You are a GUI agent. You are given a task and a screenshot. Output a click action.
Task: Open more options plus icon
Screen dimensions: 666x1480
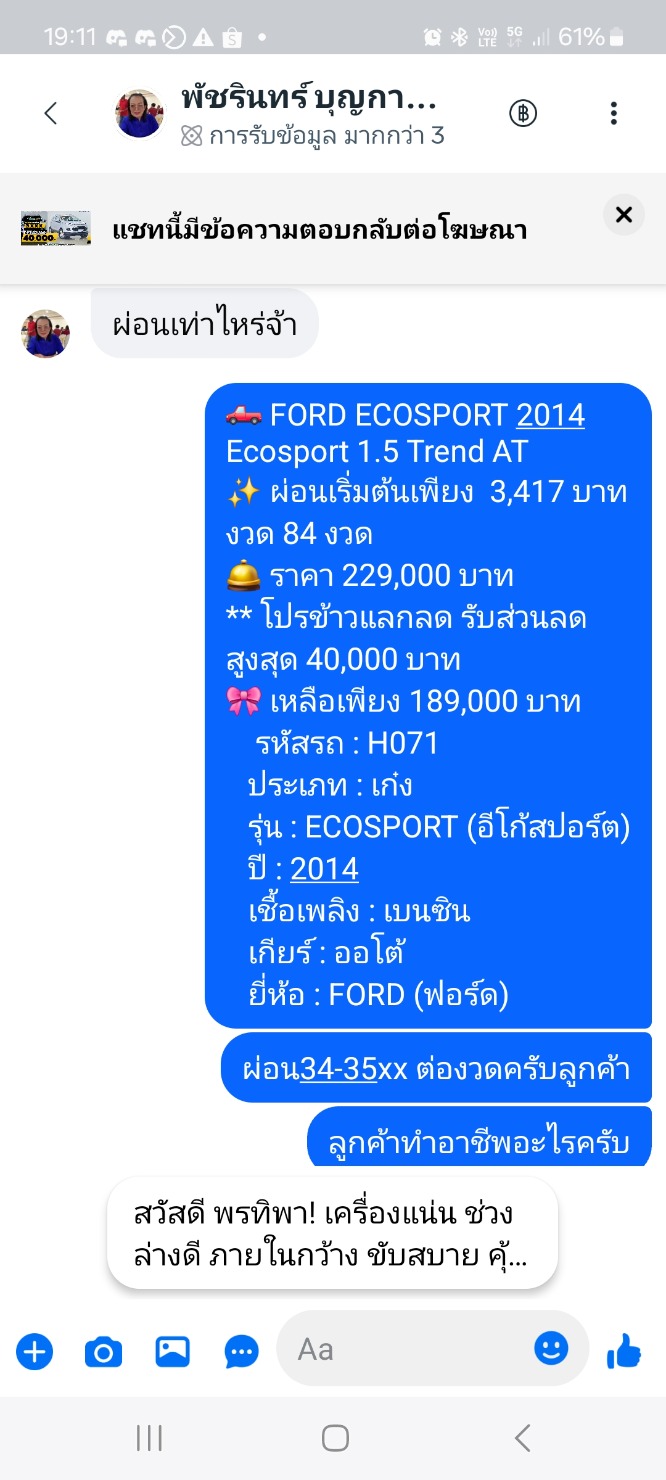(x=34, y=1352)
